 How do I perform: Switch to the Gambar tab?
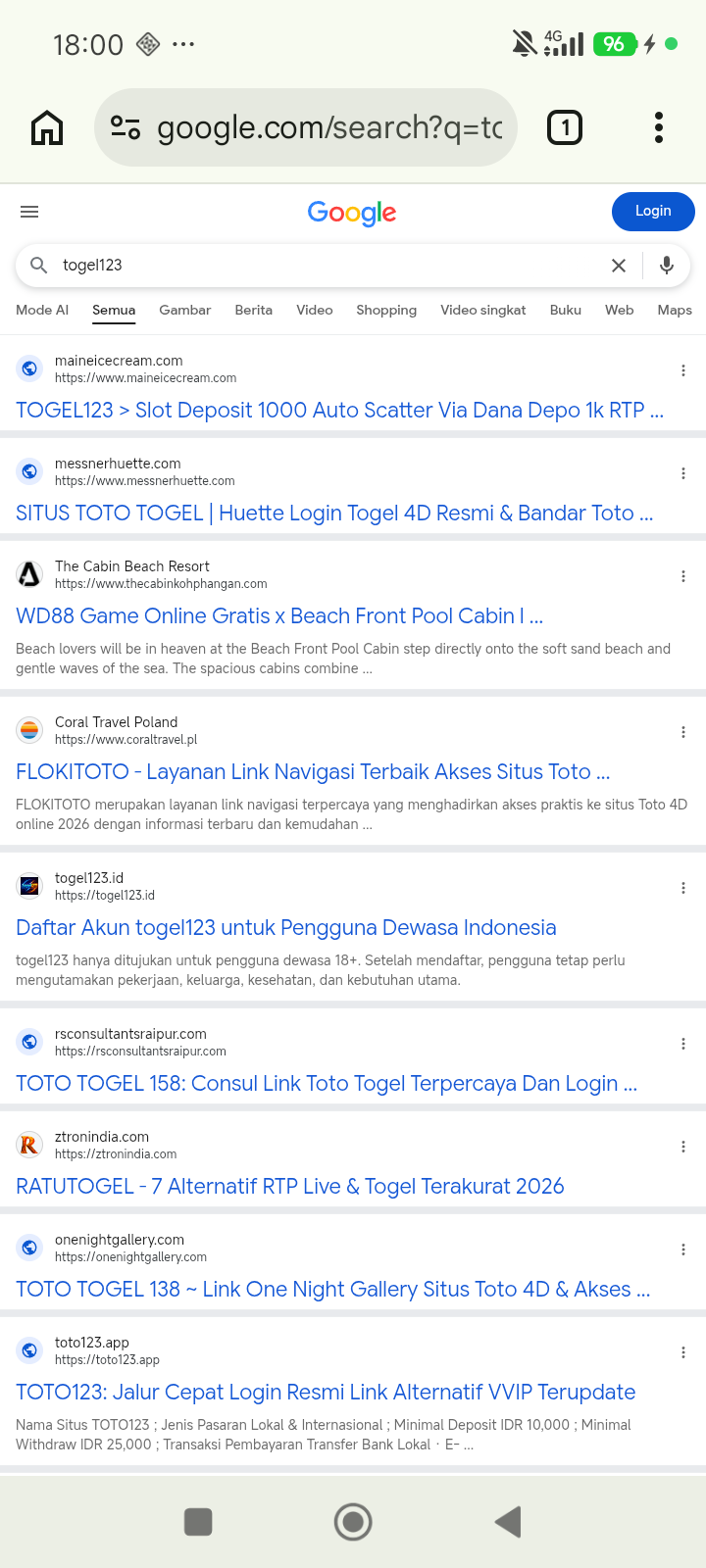[185, 310]
